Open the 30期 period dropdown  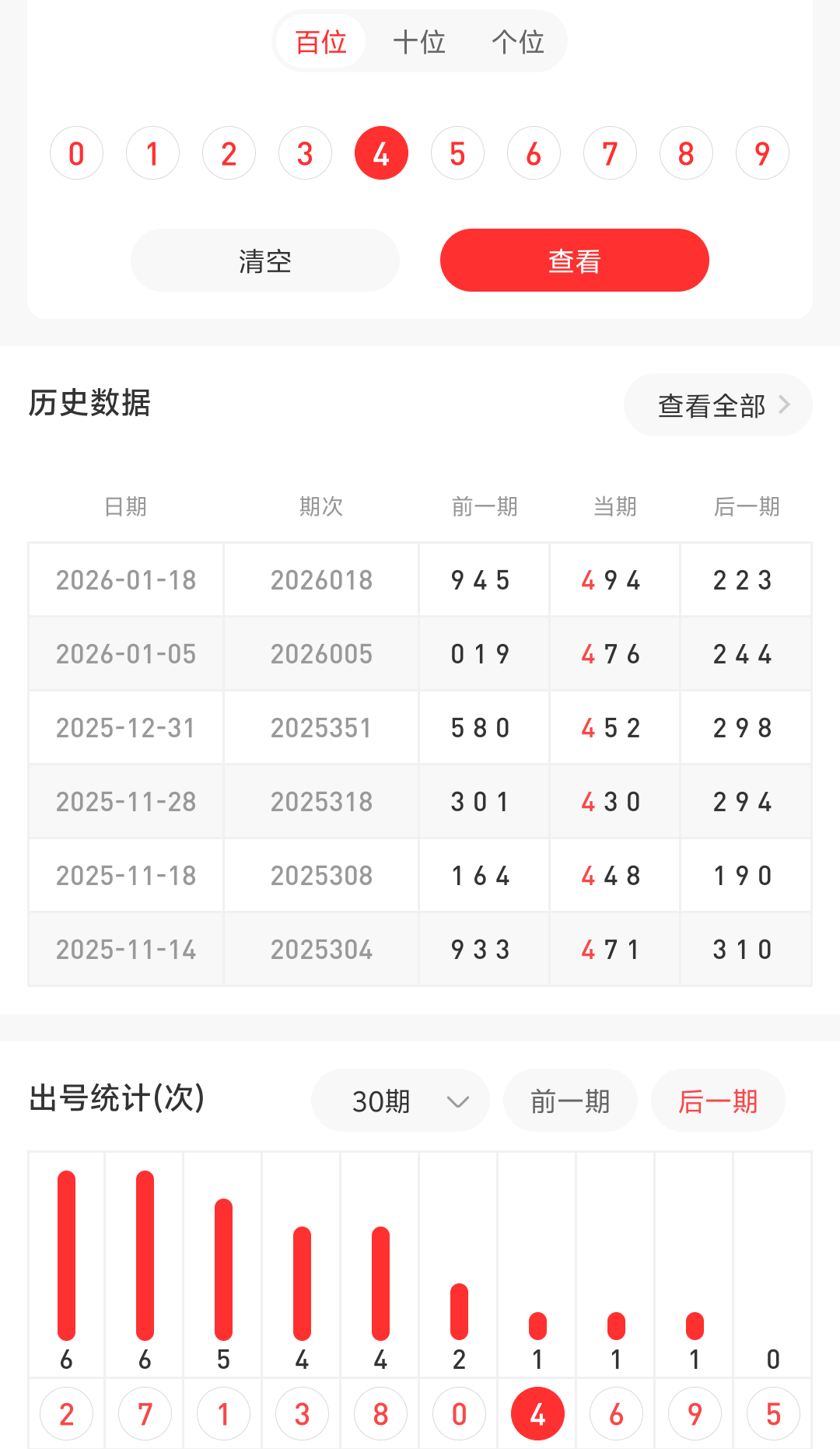[x=401, y=1100]
